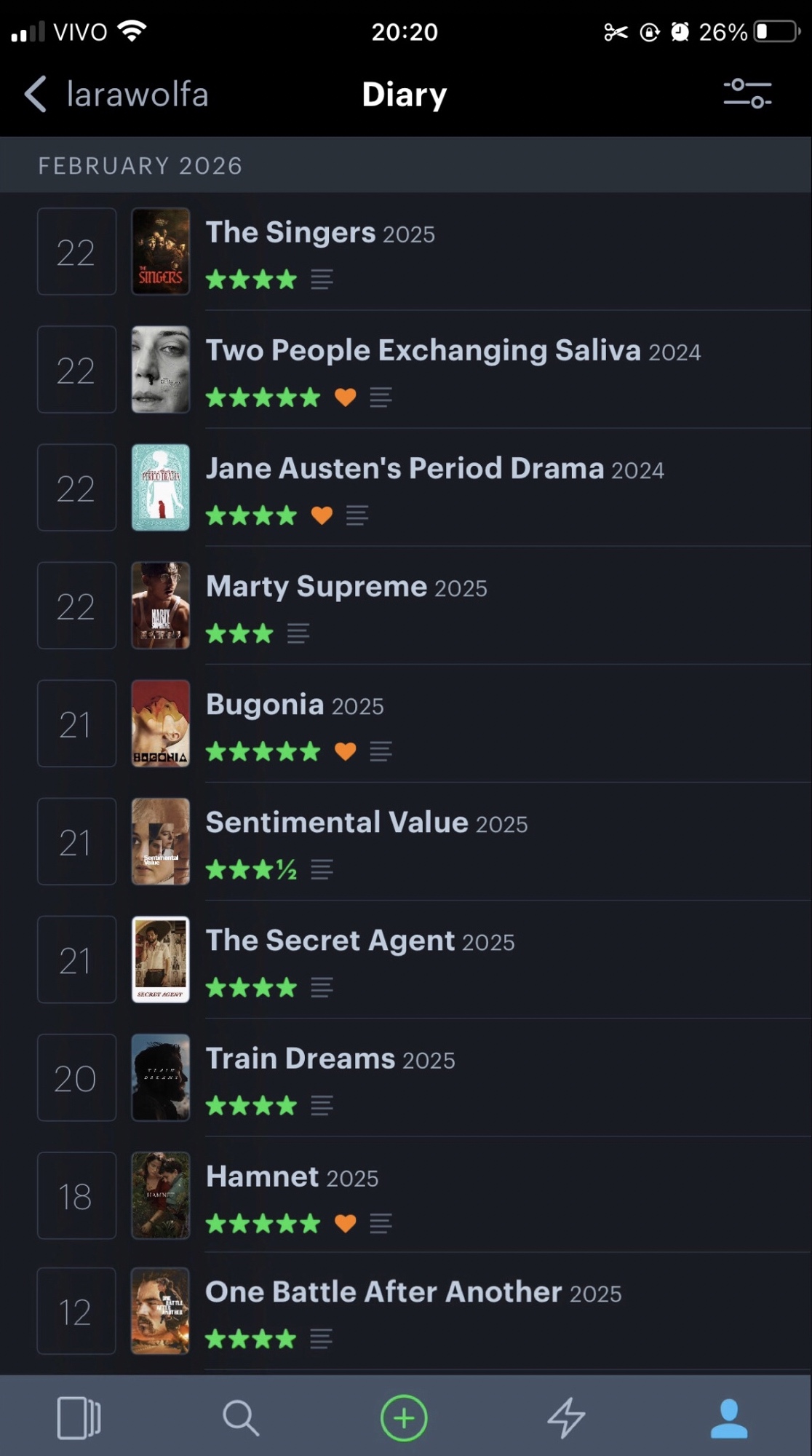Open the diary filter options
The image size is (812, 1456).
coord(747,94)
